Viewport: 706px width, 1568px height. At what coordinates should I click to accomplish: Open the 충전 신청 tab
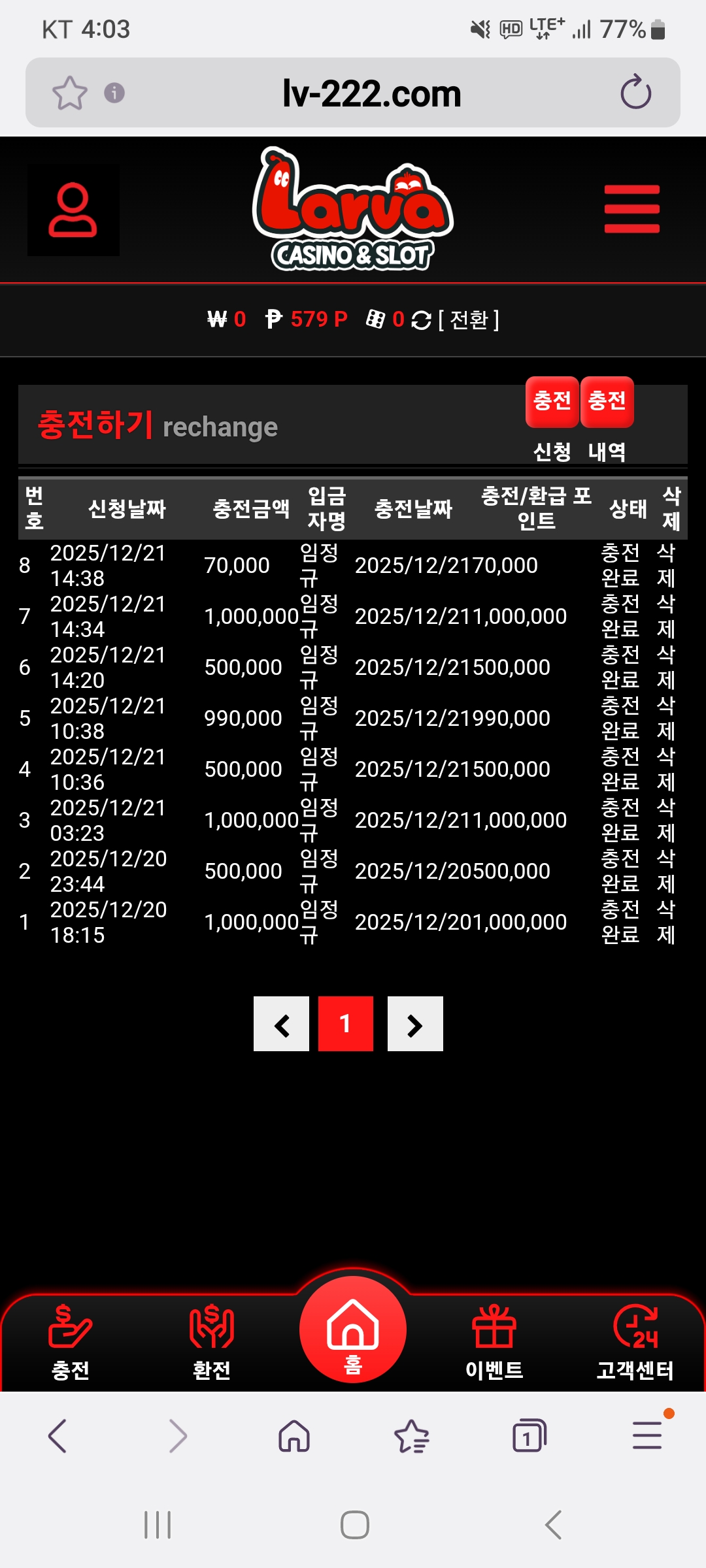(x=552, y=402)
